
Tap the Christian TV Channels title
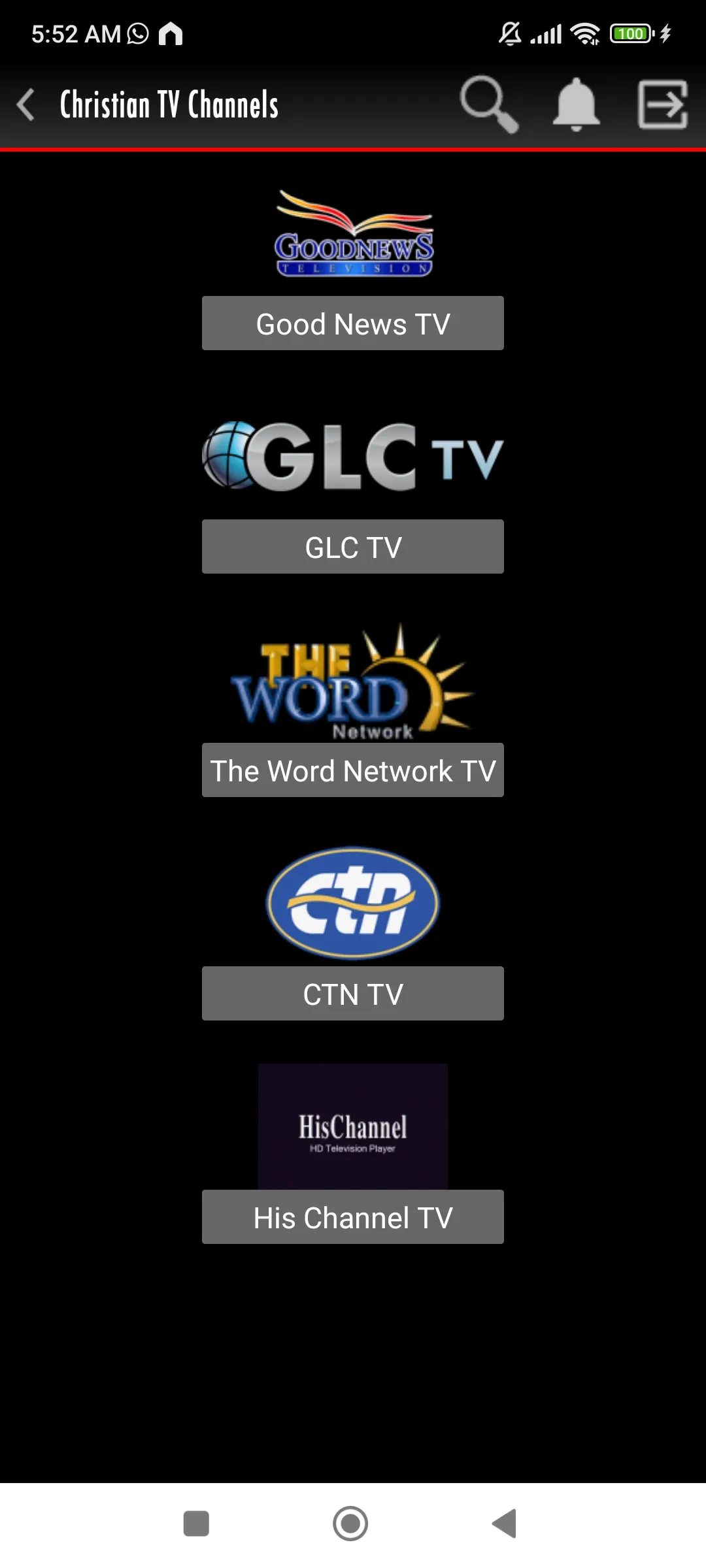168,103
